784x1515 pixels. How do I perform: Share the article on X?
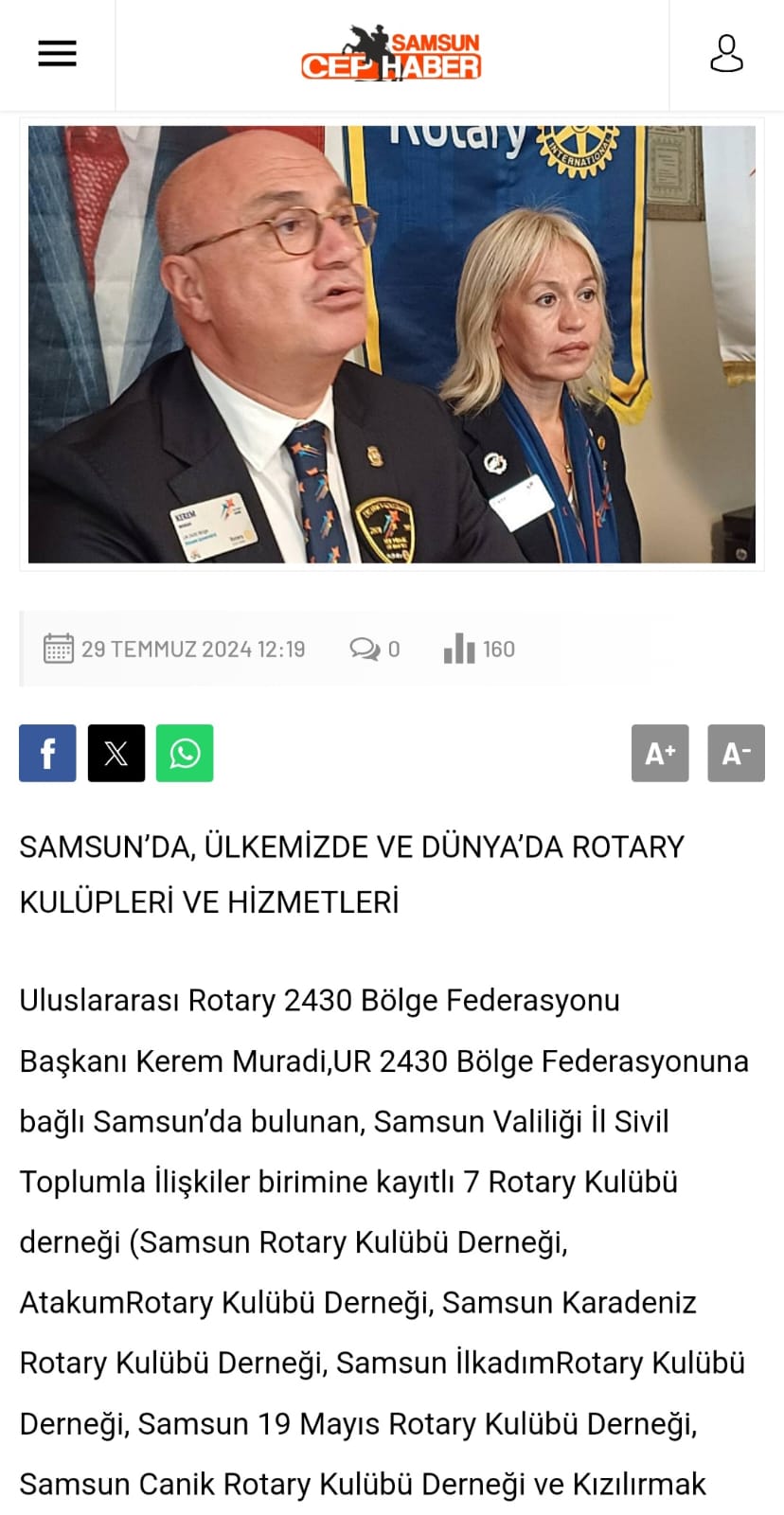pyautogui.click(x=116, y=753)
